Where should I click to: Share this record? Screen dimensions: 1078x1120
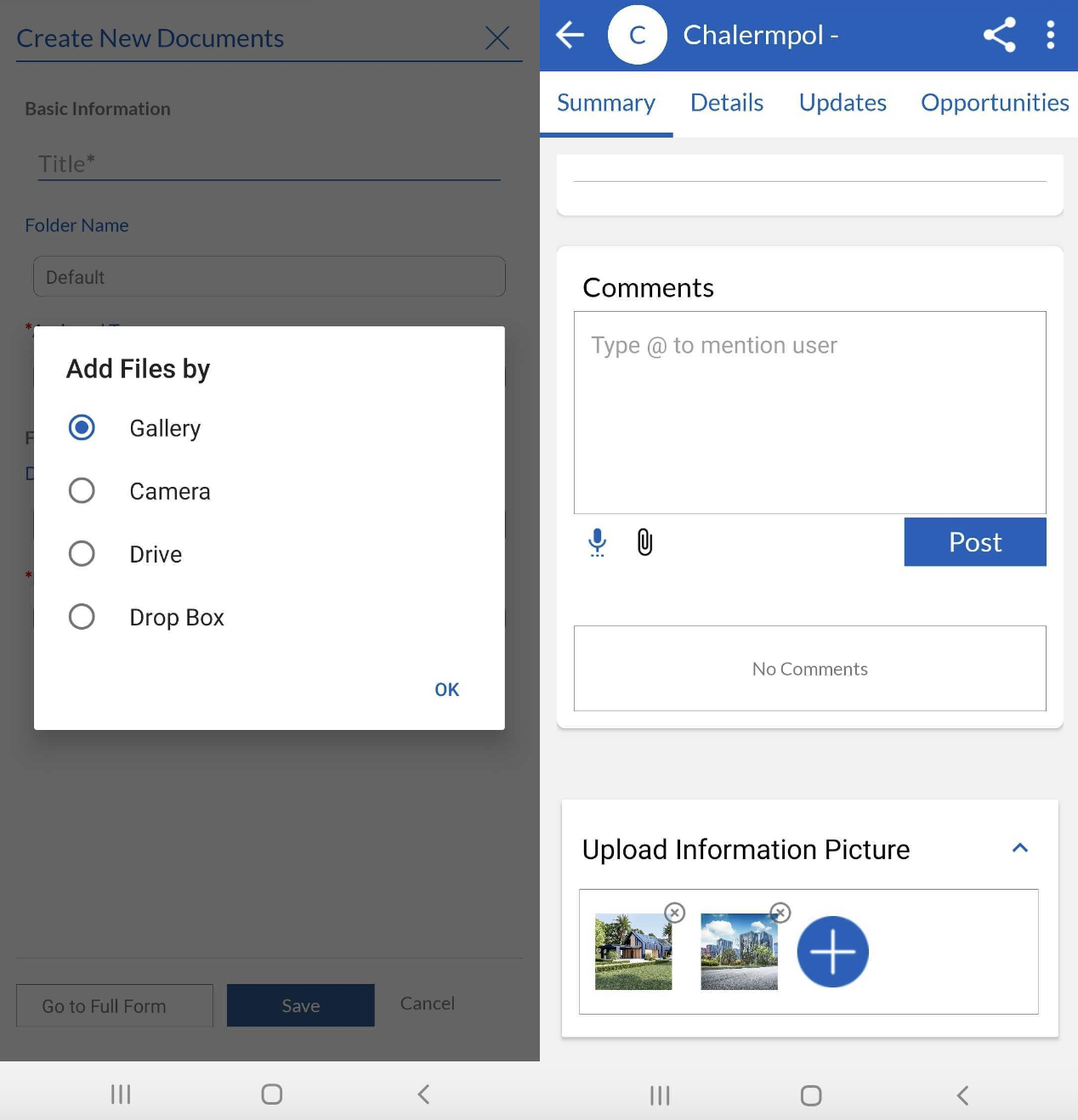(1000, 35)
